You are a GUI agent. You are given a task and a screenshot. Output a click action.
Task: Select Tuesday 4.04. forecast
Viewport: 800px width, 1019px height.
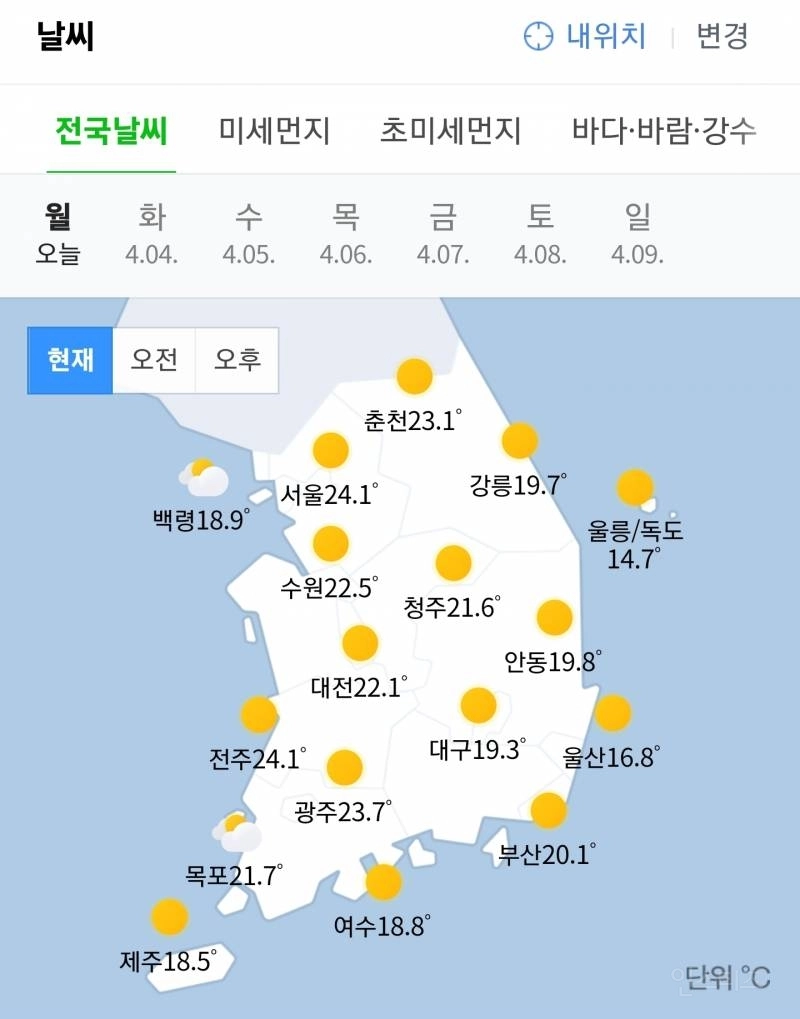pos(152,234)
